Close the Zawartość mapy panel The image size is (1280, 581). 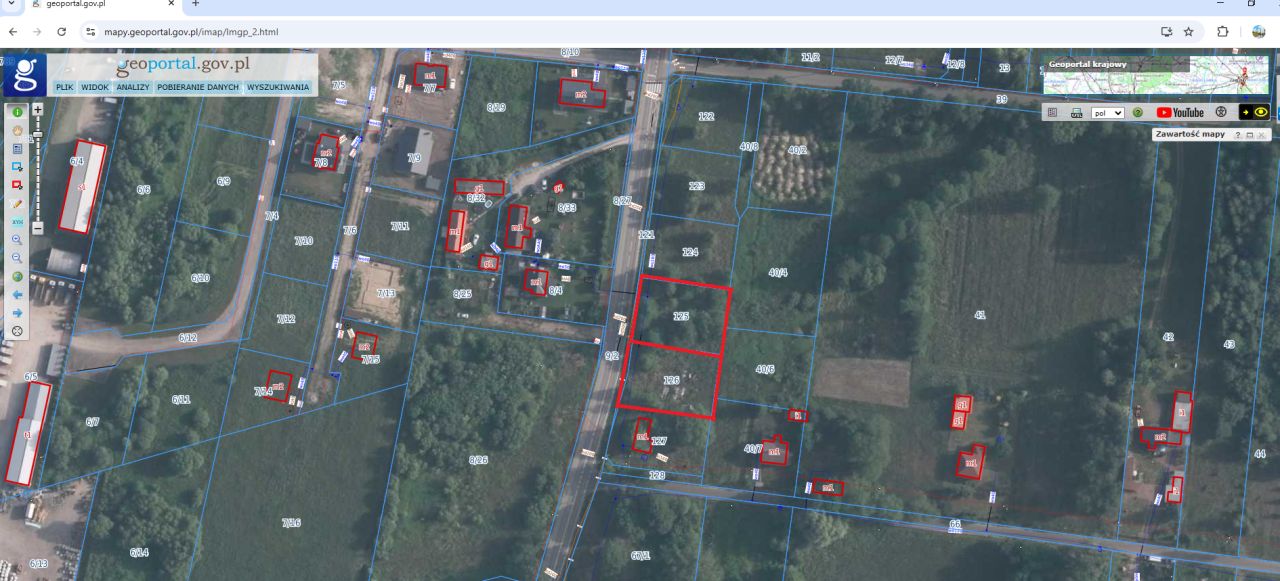1262,134
